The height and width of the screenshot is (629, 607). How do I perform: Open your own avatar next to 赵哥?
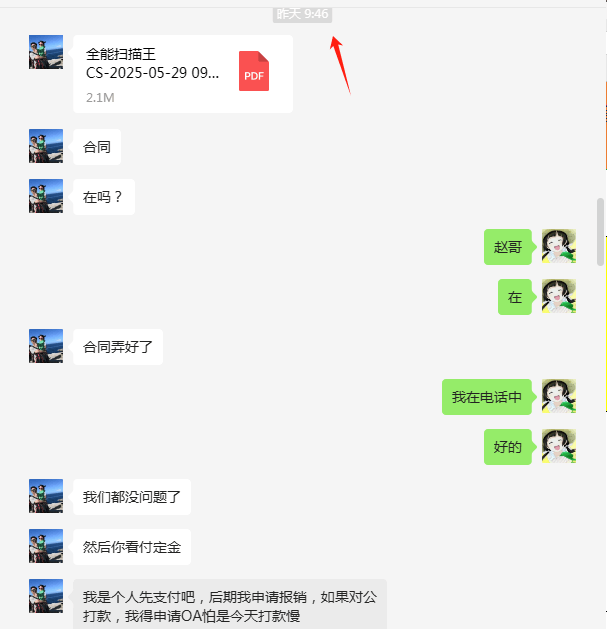click(558, 246)
